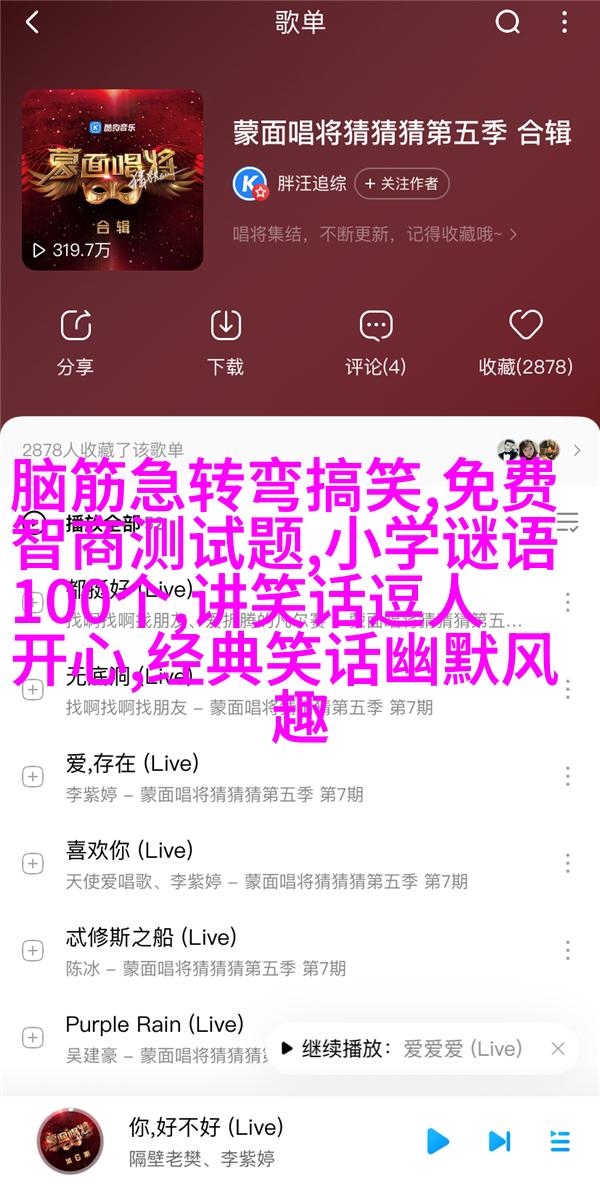Viewport: 600px width, 1189px height.
Task: Open more options for 喜欢你 (Live)
Action: [567, 862]
